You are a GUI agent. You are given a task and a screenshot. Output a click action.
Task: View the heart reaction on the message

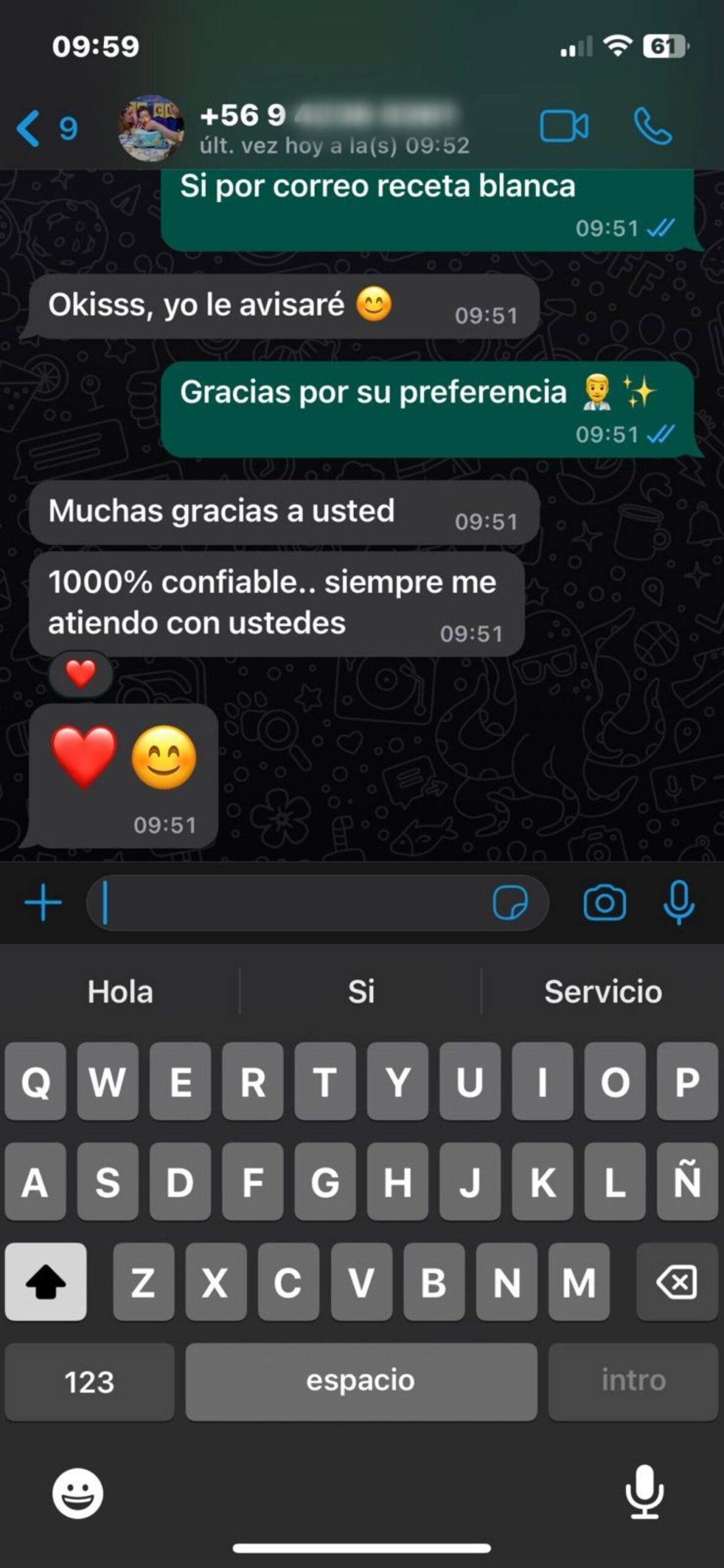81,674
